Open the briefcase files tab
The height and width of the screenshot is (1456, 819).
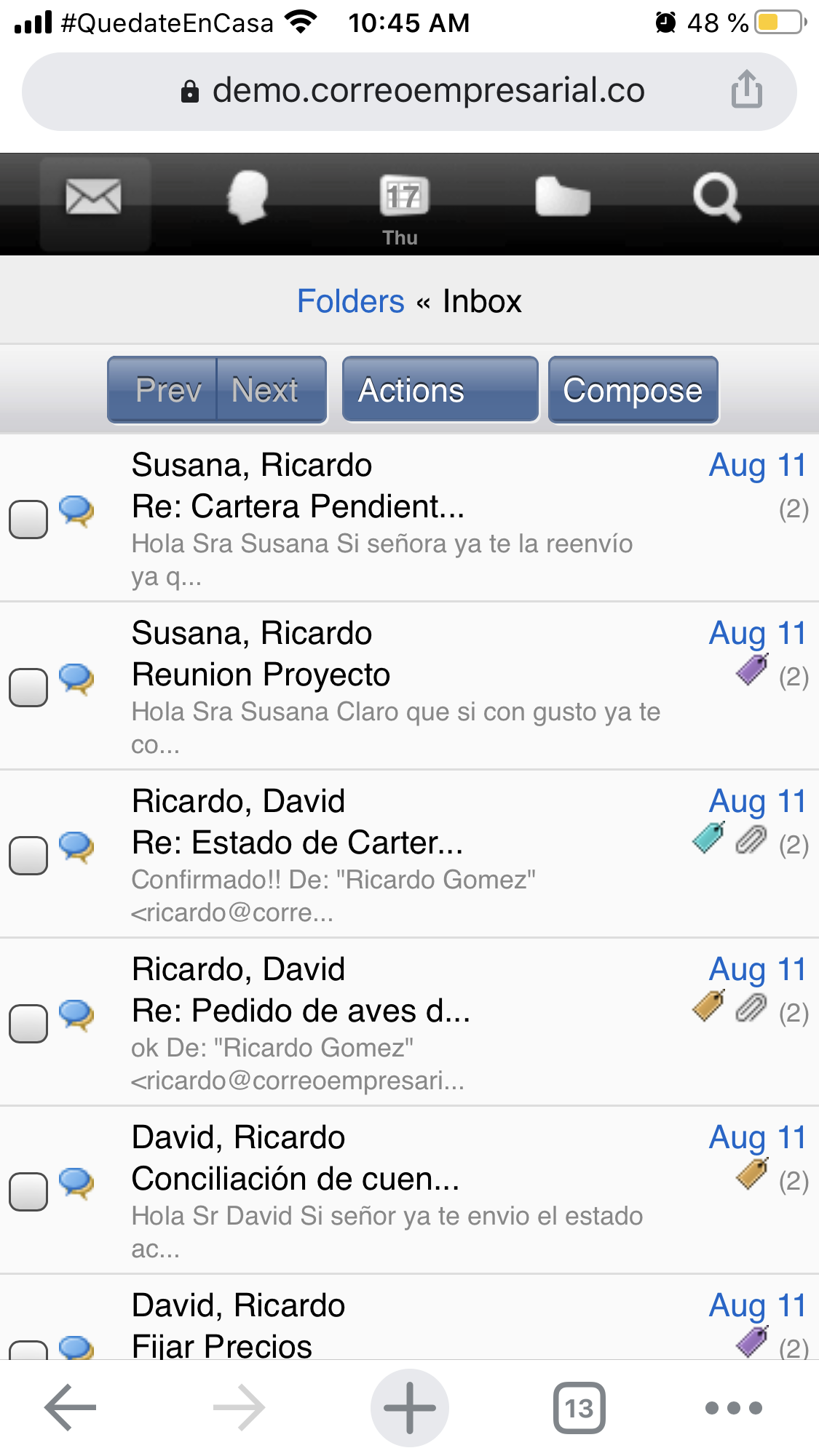562,197
